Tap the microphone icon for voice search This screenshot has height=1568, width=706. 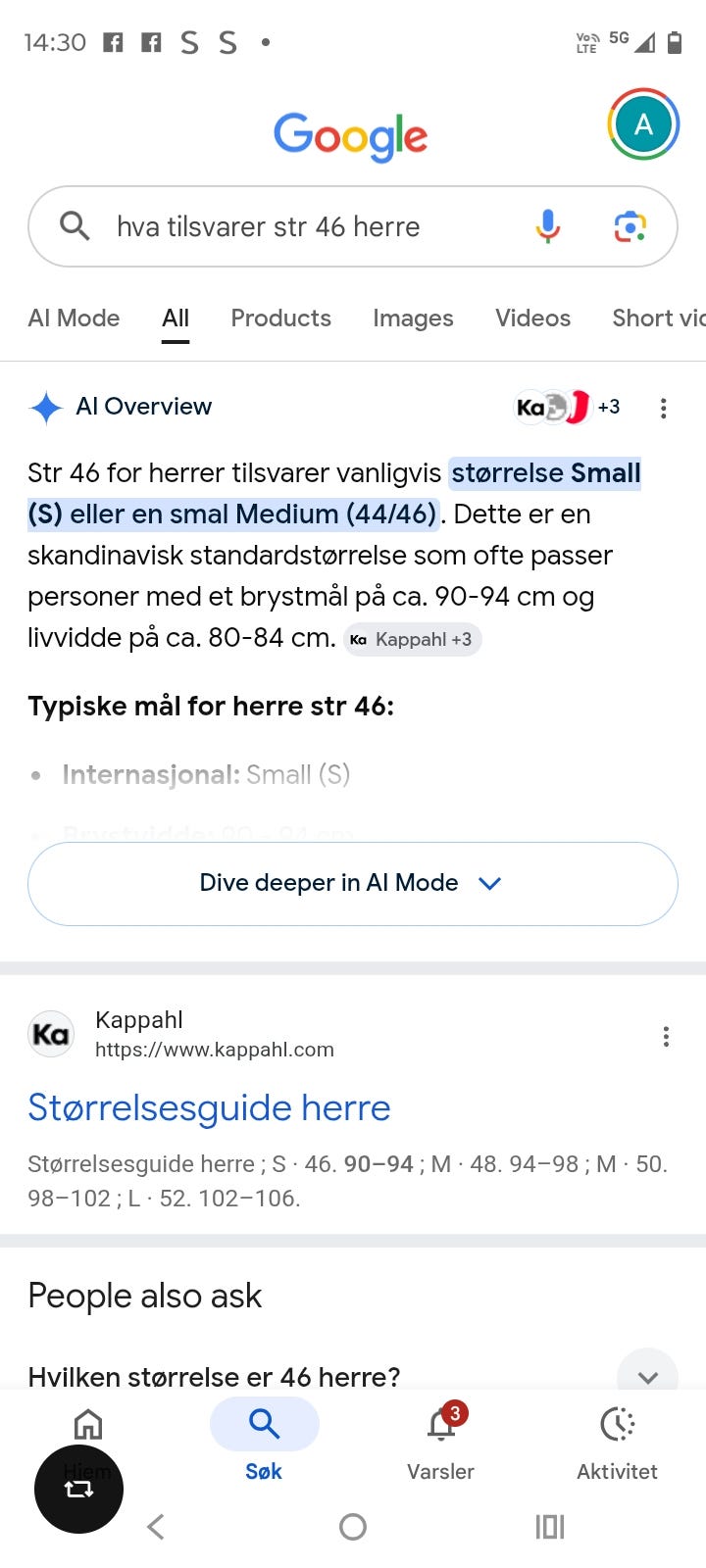(x=546, y=225)
